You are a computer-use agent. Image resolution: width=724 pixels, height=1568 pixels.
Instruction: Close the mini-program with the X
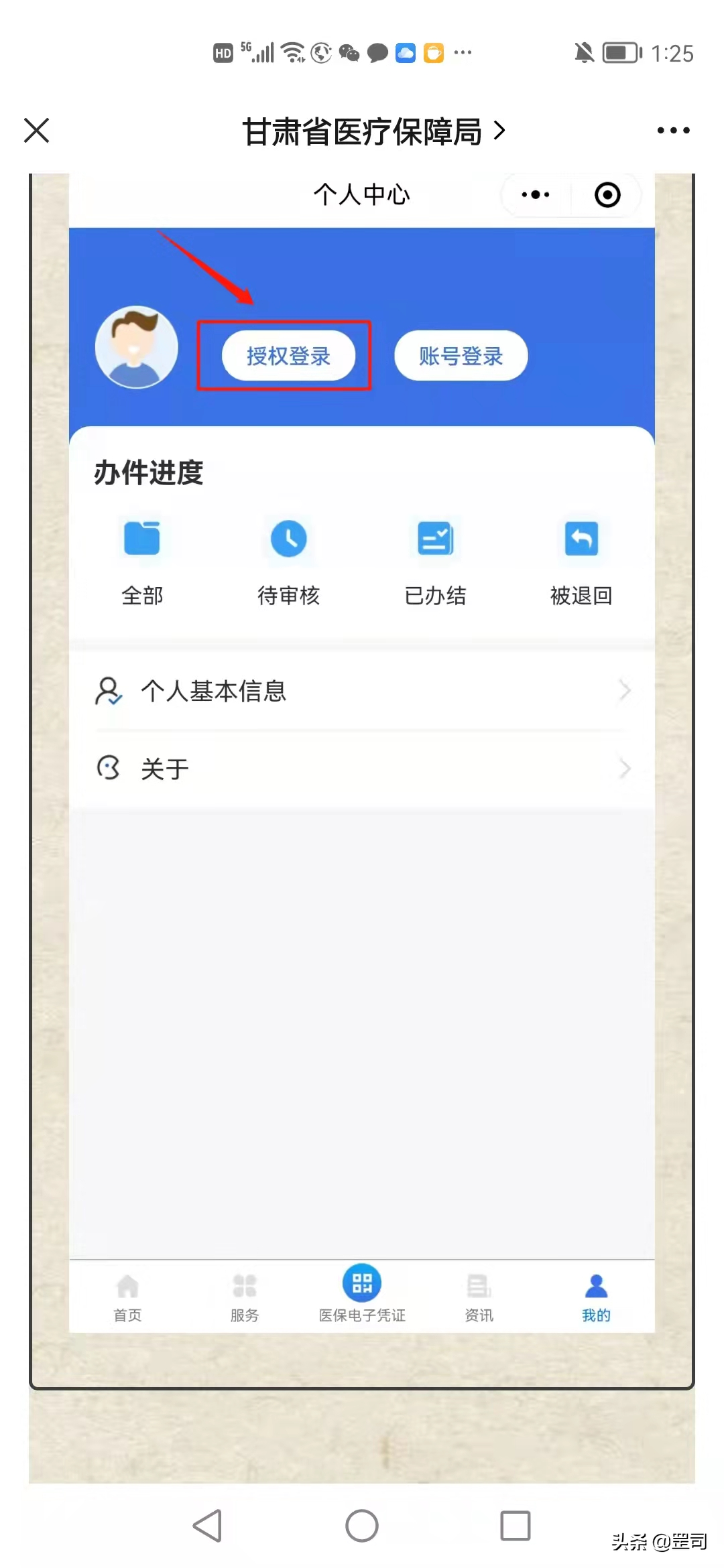tap(37, 131)
